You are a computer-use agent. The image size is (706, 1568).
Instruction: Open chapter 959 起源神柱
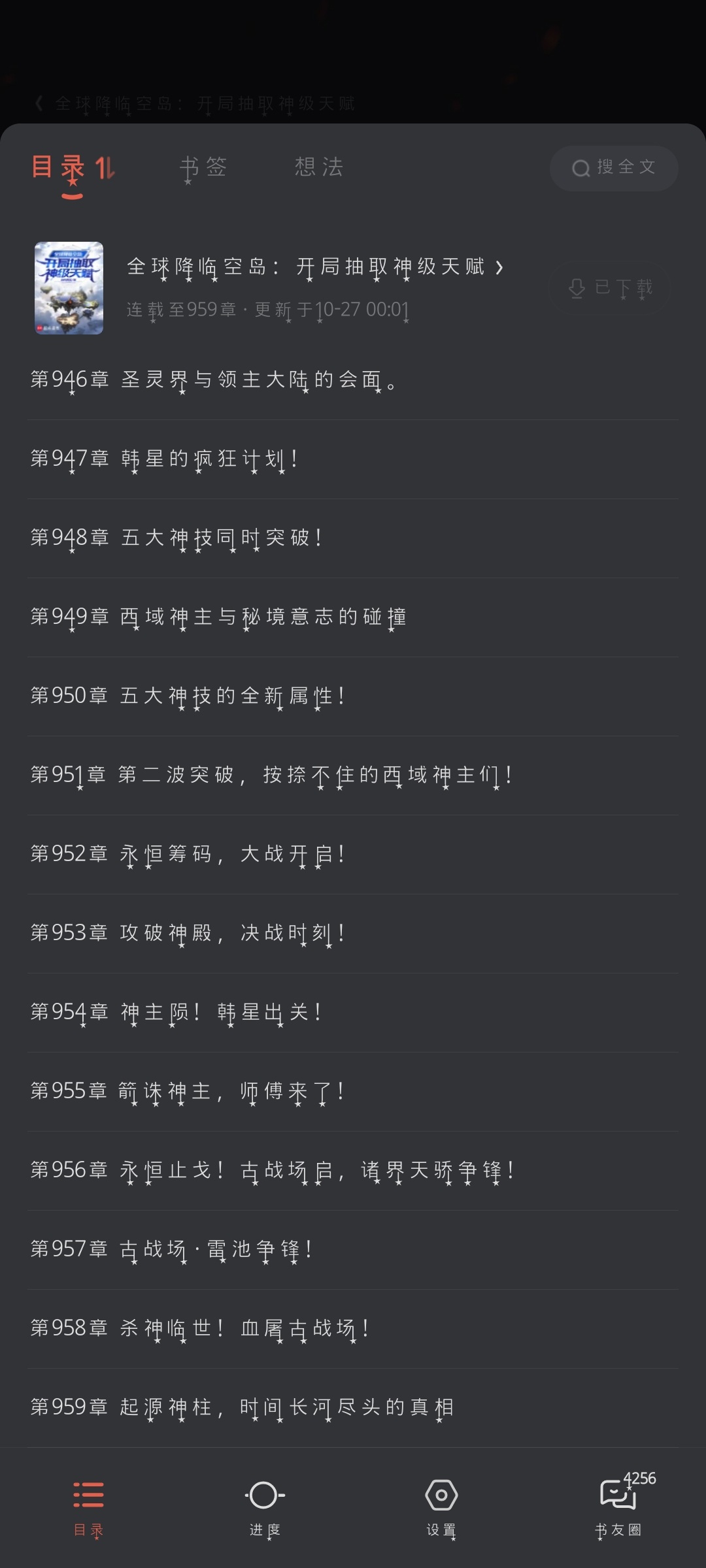(x=242, y=1407)
